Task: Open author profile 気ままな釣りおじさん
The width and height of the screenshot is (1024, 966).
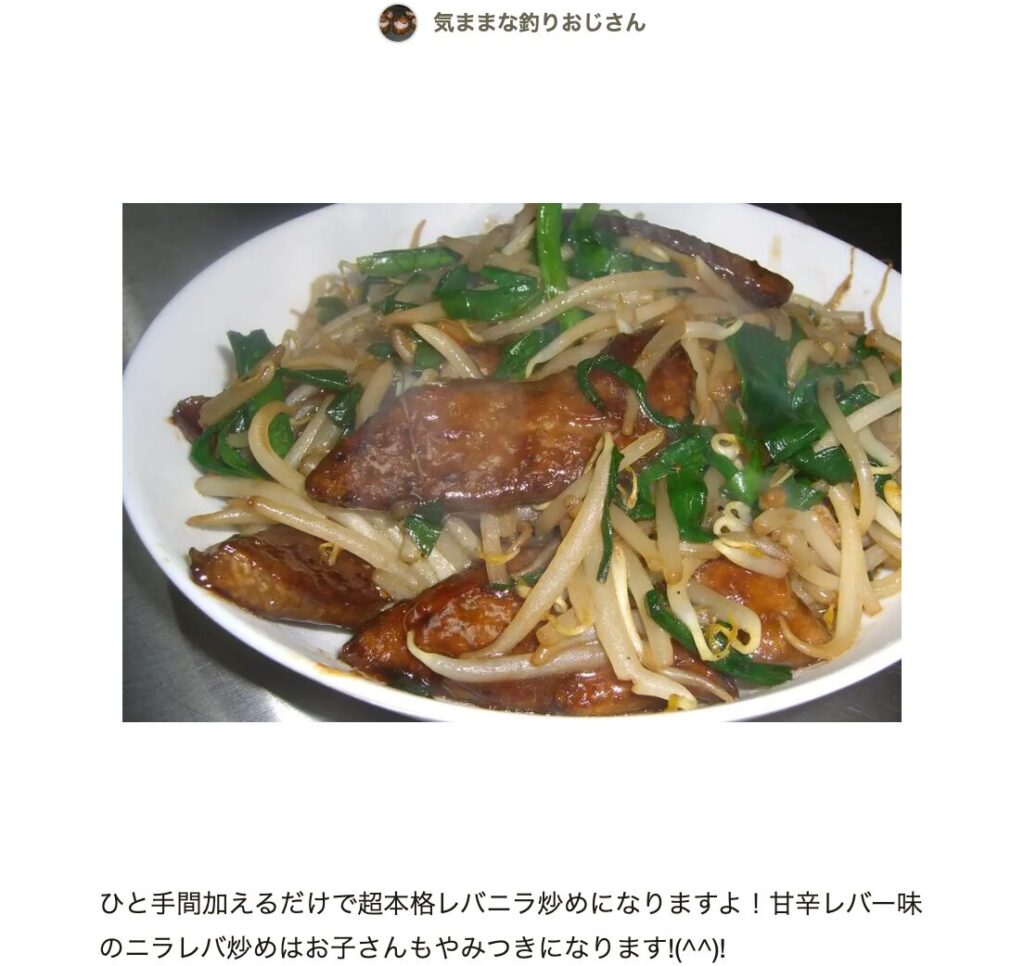Action: [x=538, y=23]
